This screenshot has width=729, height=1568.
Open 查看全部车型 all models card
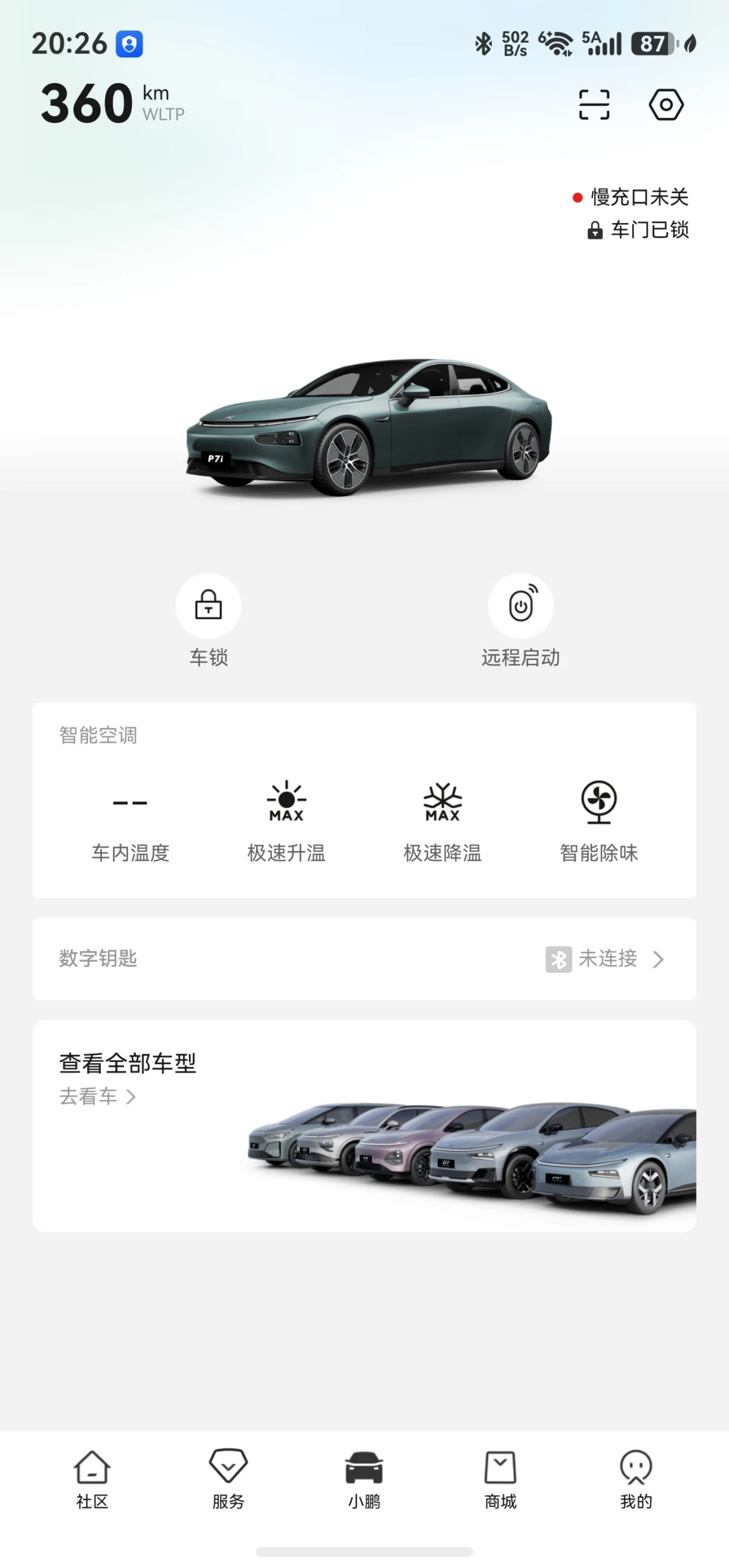(x=364, y=1125)
